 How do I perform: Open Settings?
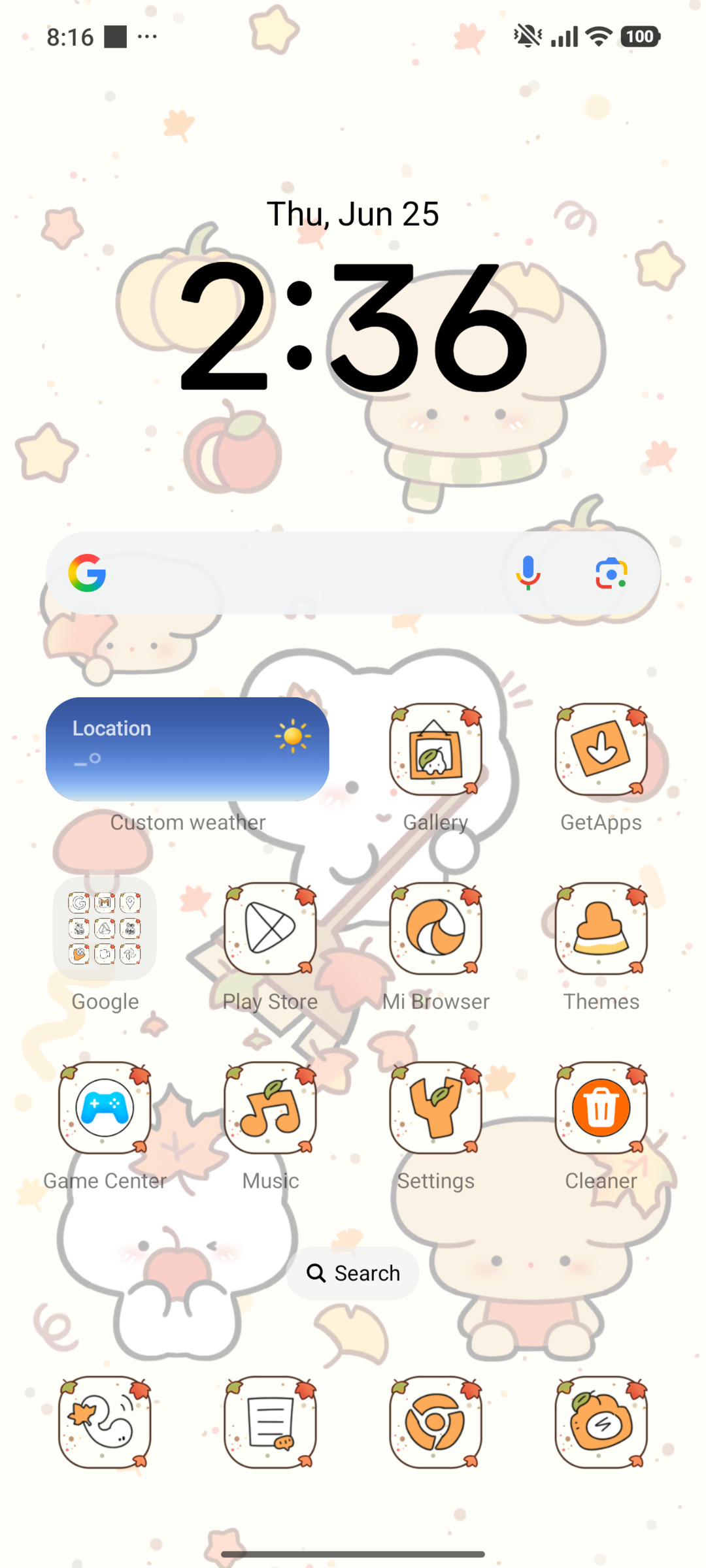point(436,1108)
